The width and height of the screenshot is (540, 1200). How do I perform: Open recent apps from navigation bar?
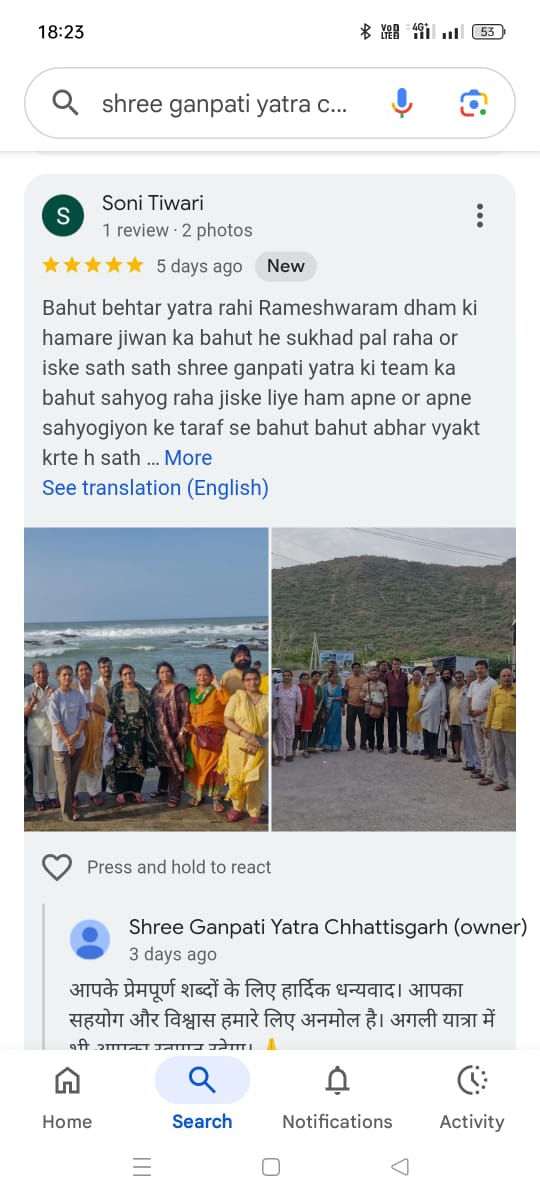coord(142,1166)
